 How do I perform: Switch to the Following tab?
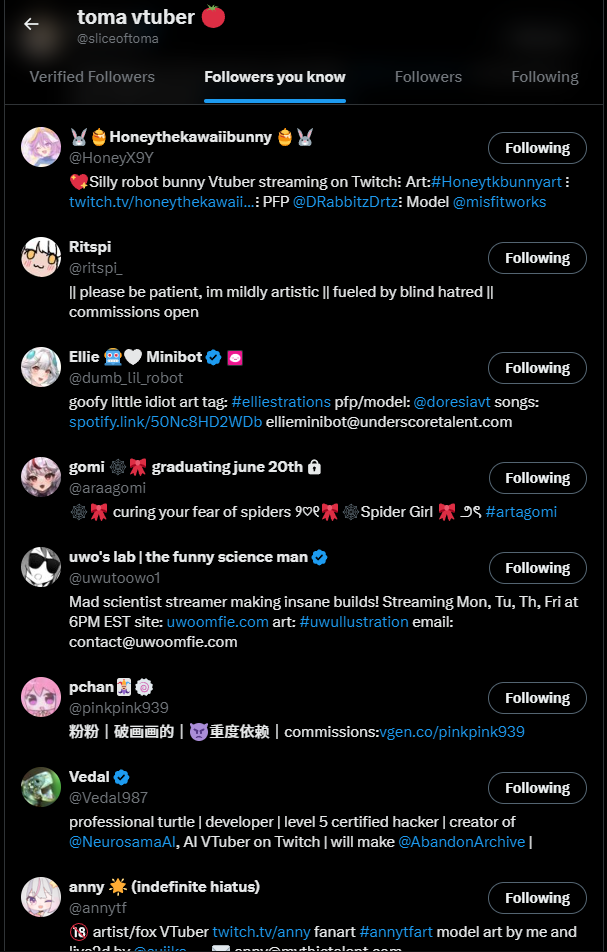(544, 77)
